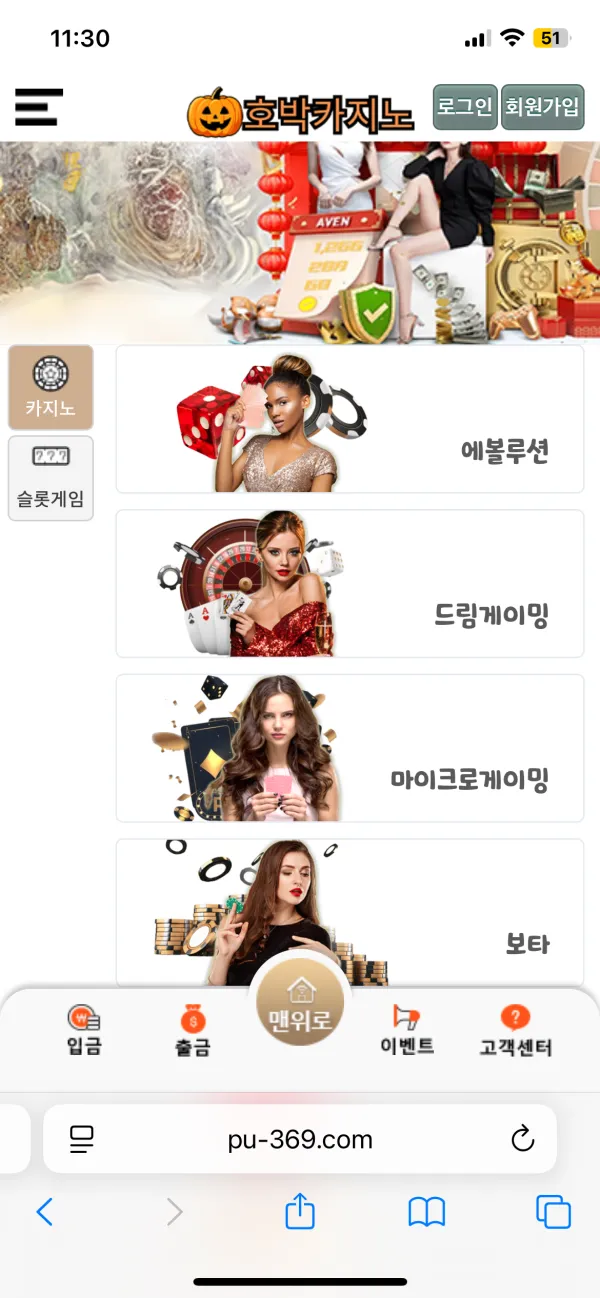
Task: Open the 이벤트 section
Action: pos(407,1031)
